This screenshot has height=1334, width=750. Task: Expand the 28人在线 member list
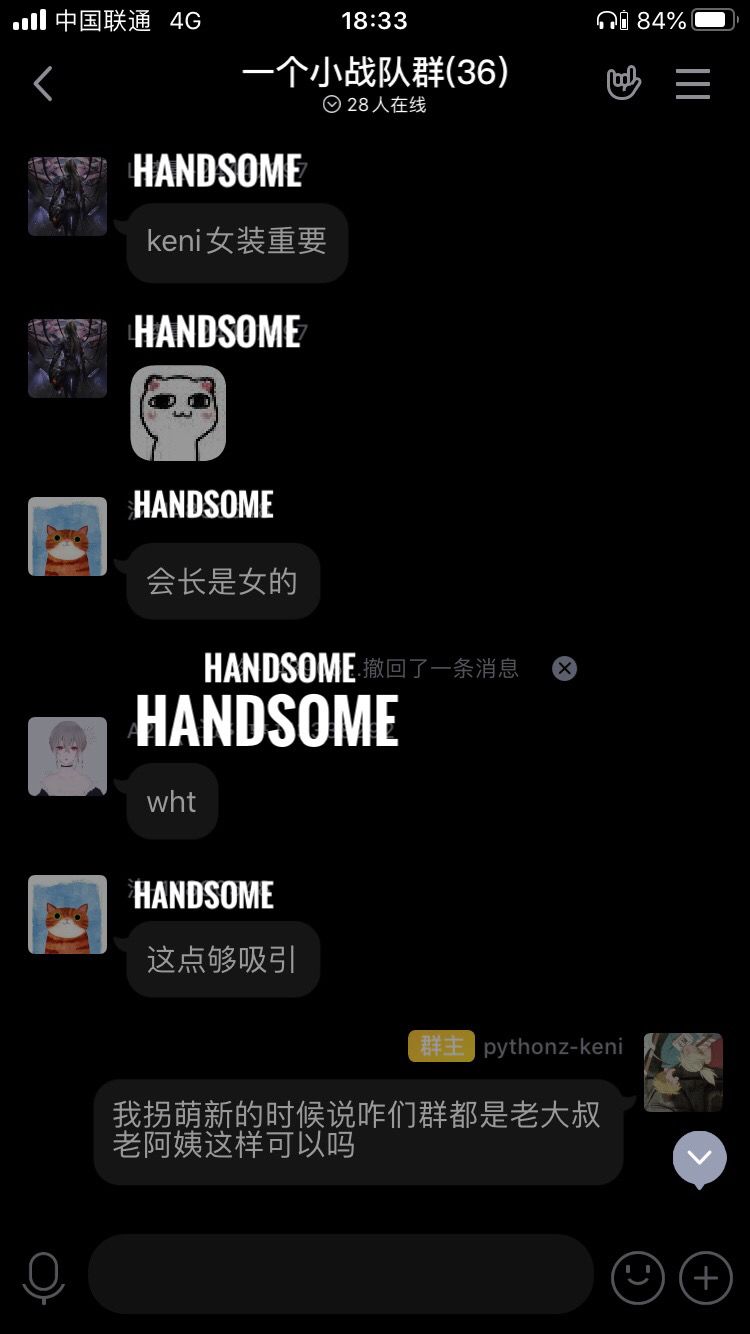coord(376,104)
